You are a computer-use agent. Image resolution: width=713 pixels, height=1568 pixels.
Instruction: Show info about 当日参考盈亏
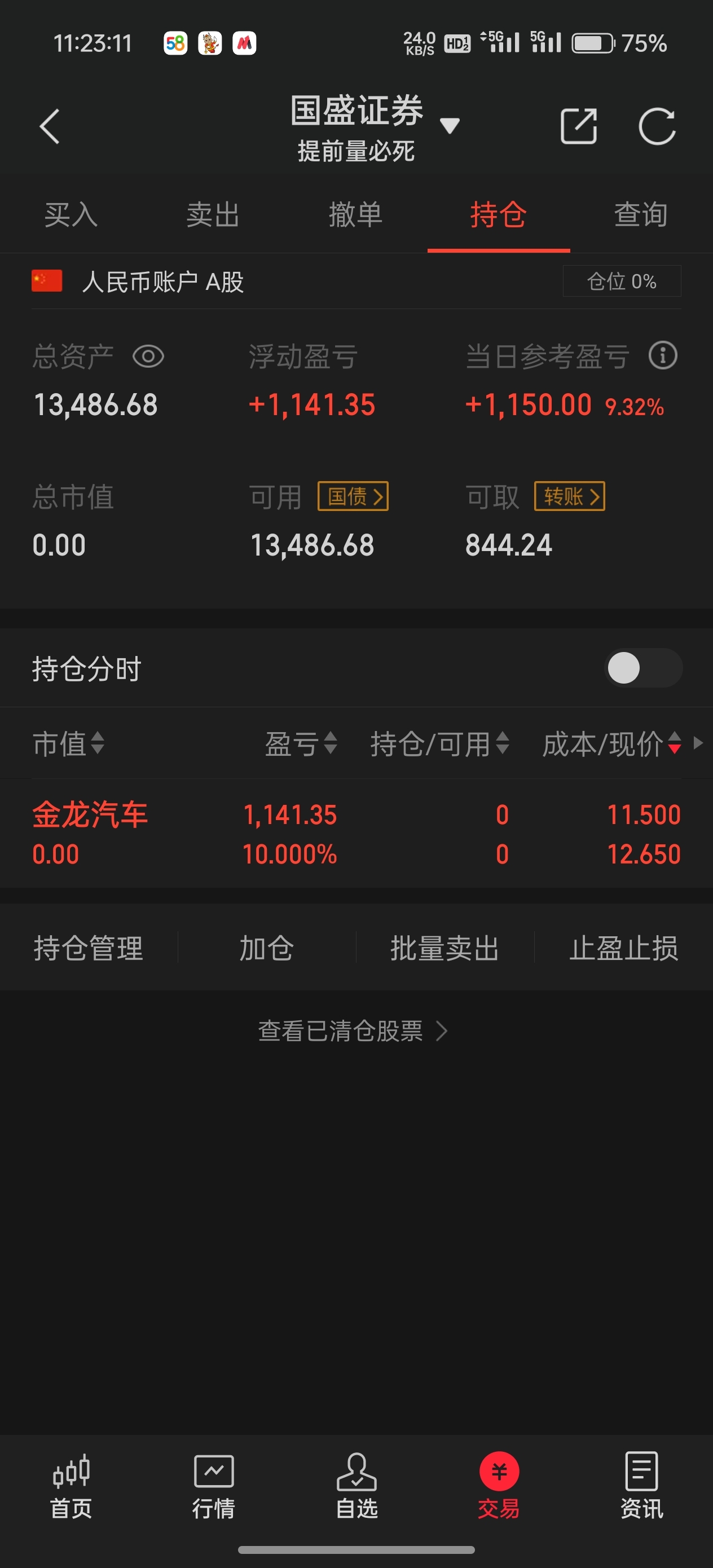point(663,355)
